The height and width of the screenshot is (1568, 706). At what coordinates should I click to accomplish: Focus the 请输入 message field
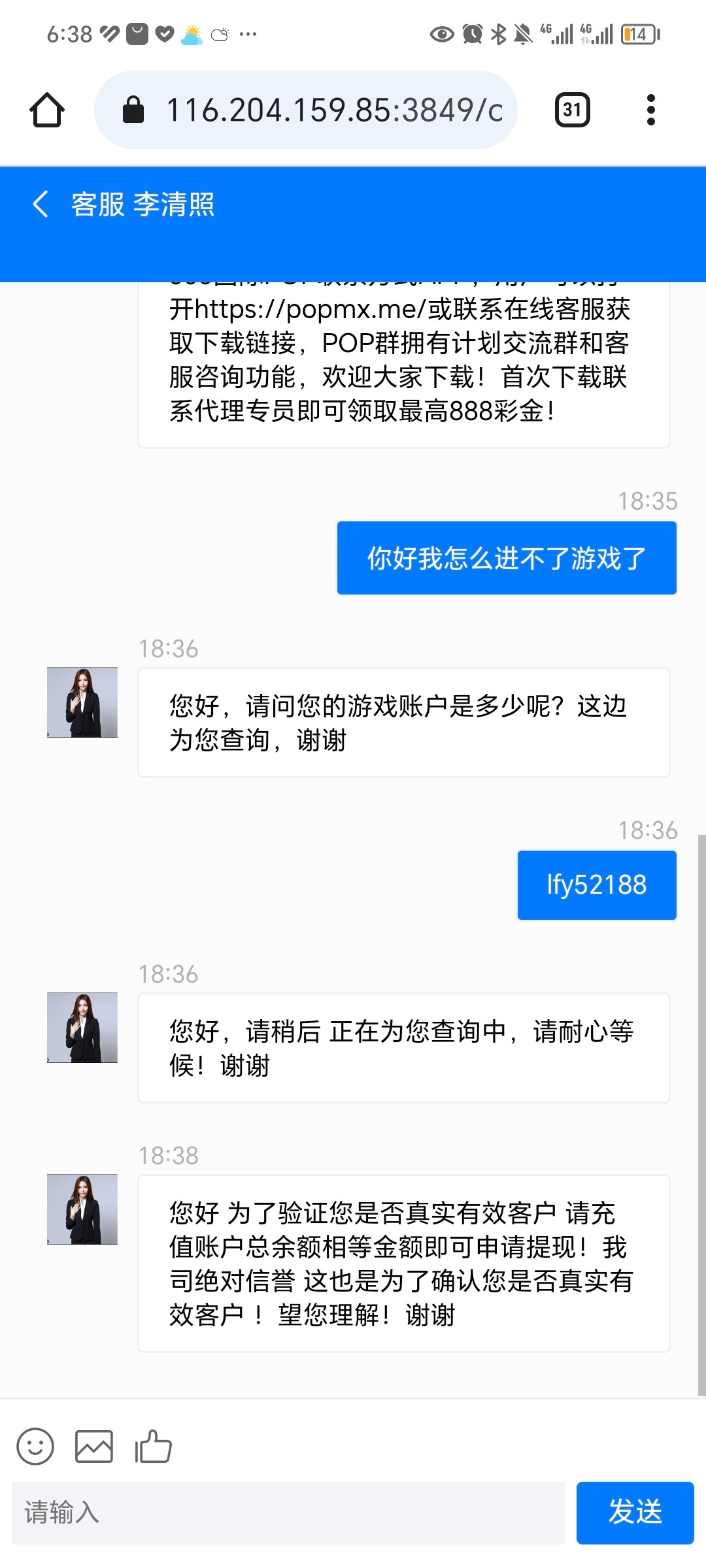click(288, 1513)
